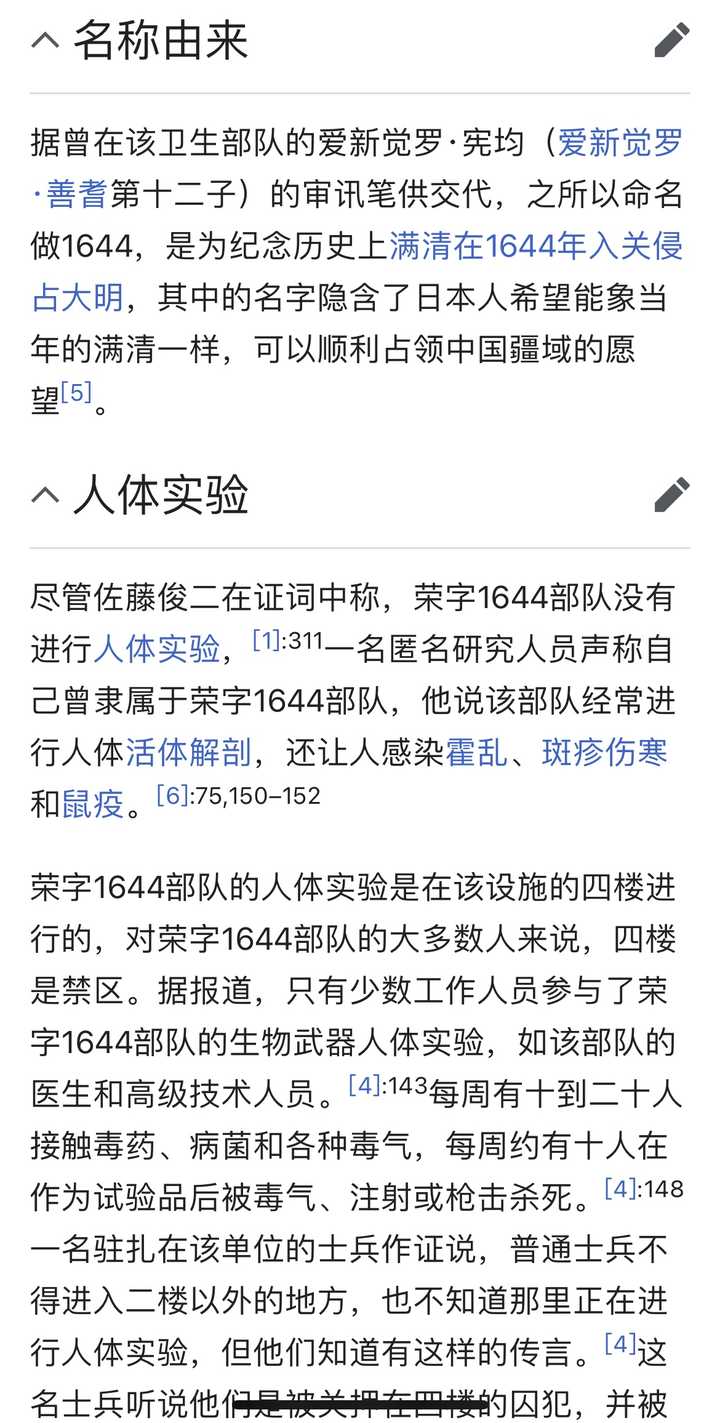720x1423 pixels.
Task: Open the 霍乱 article link
Action: click(476, 751)
